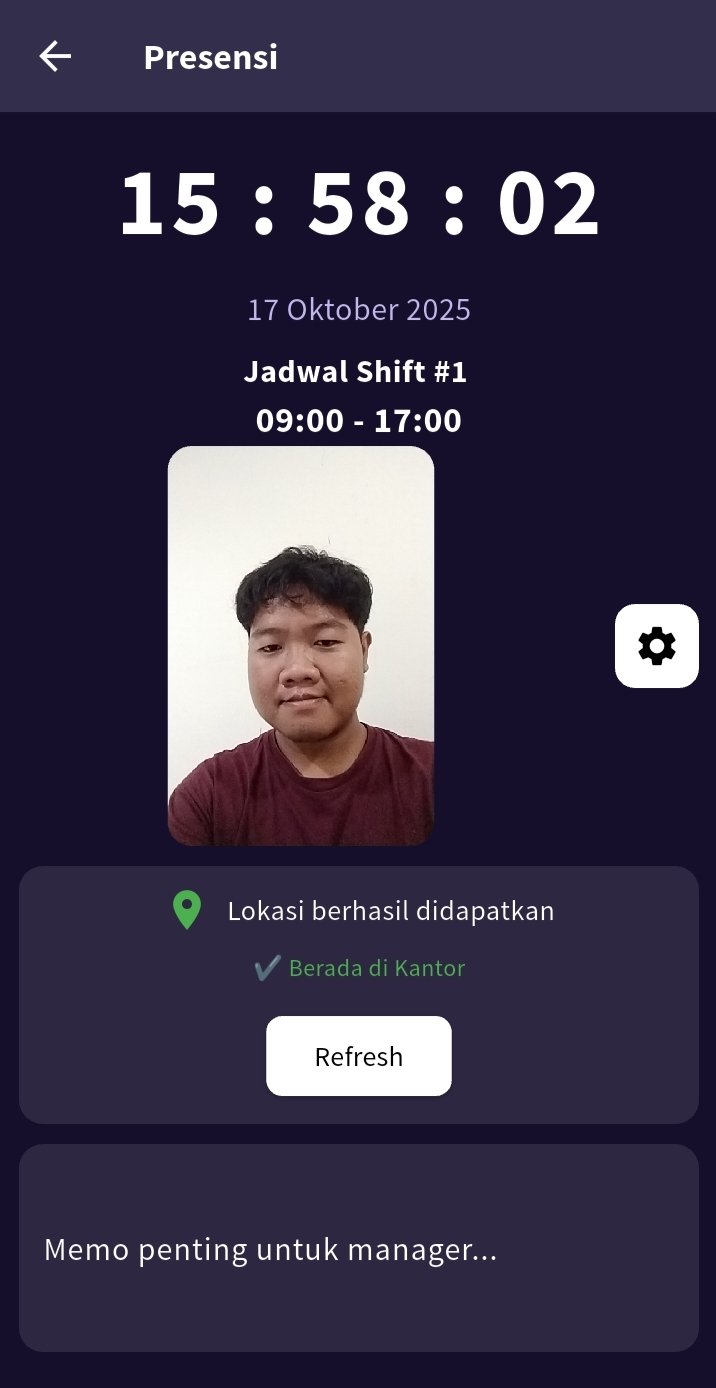Open camera settings gear

point(656,646)
